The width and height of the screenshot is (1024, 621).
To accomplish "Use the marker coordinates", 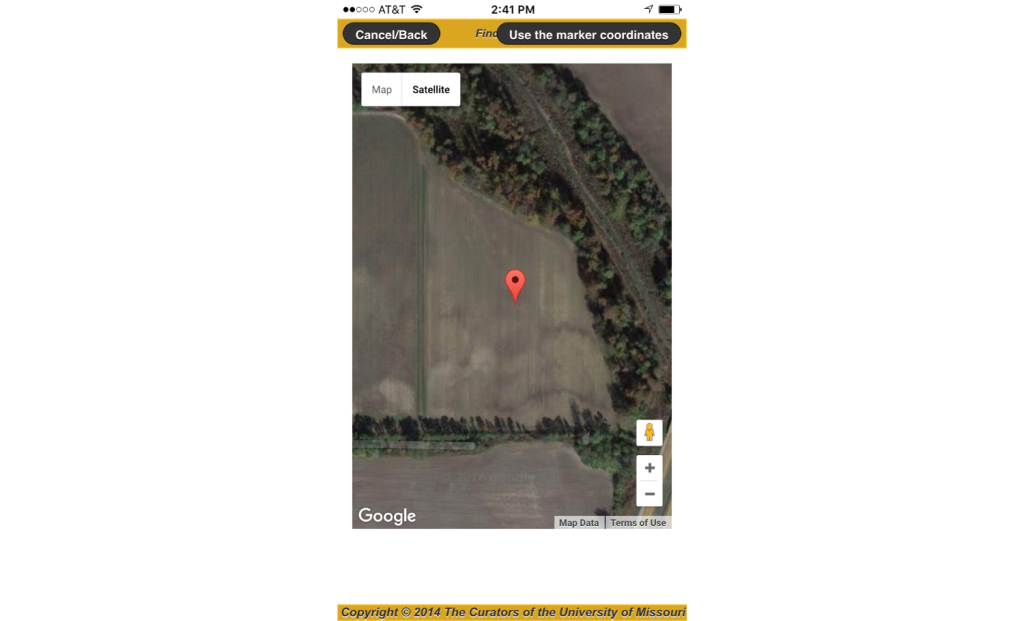I will click(588, 34).
